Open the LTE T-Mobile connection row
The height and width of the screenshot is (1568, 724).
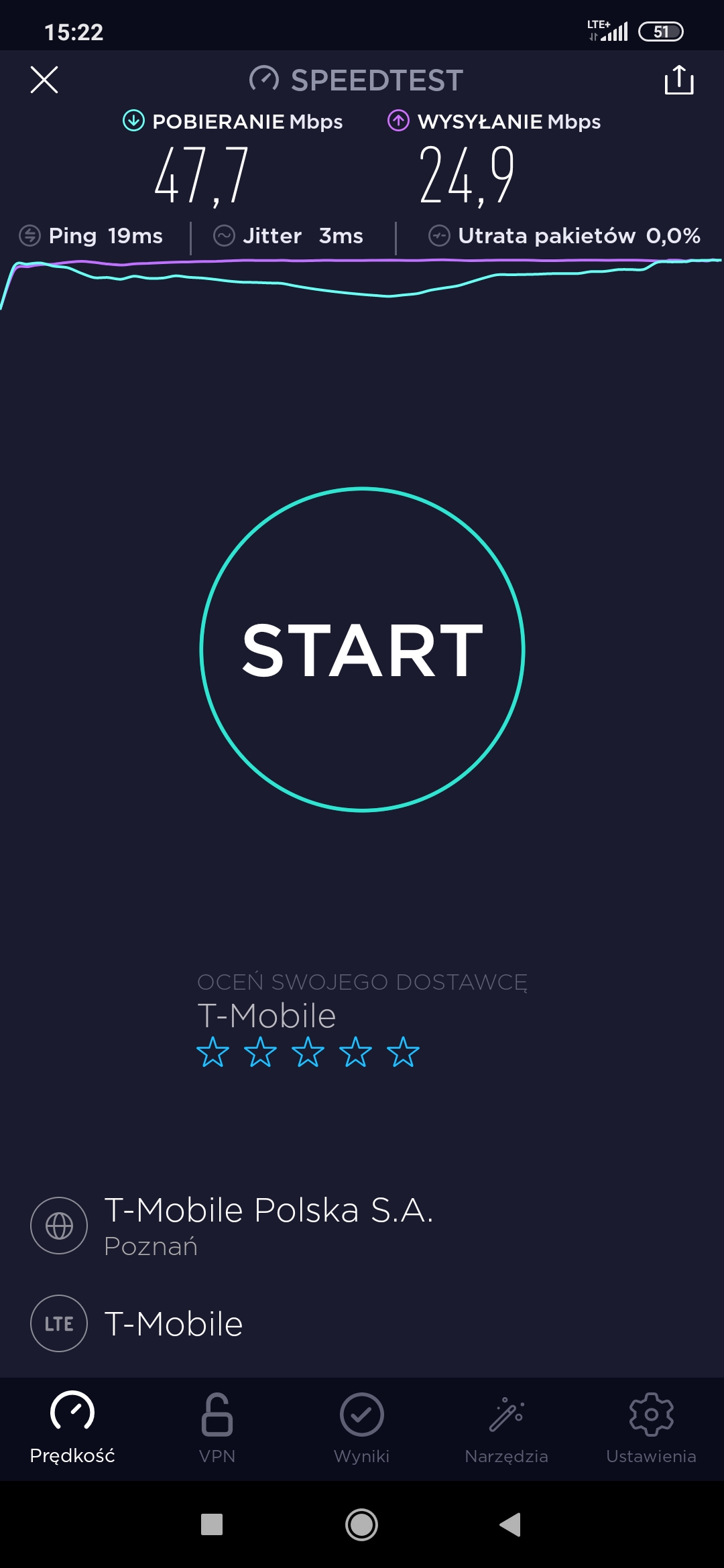pyautogui.click(x=174, y=1323)
